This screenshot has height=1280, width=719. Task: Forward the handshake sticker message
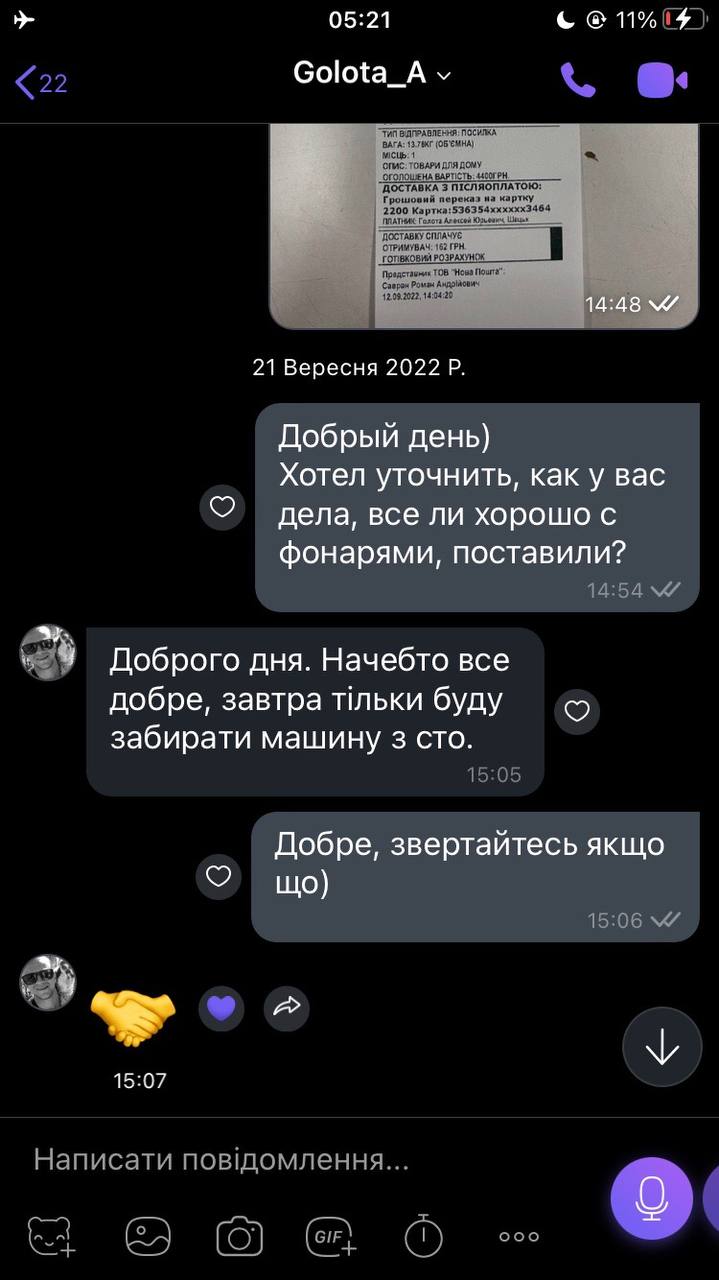[x=286, y=1008]
